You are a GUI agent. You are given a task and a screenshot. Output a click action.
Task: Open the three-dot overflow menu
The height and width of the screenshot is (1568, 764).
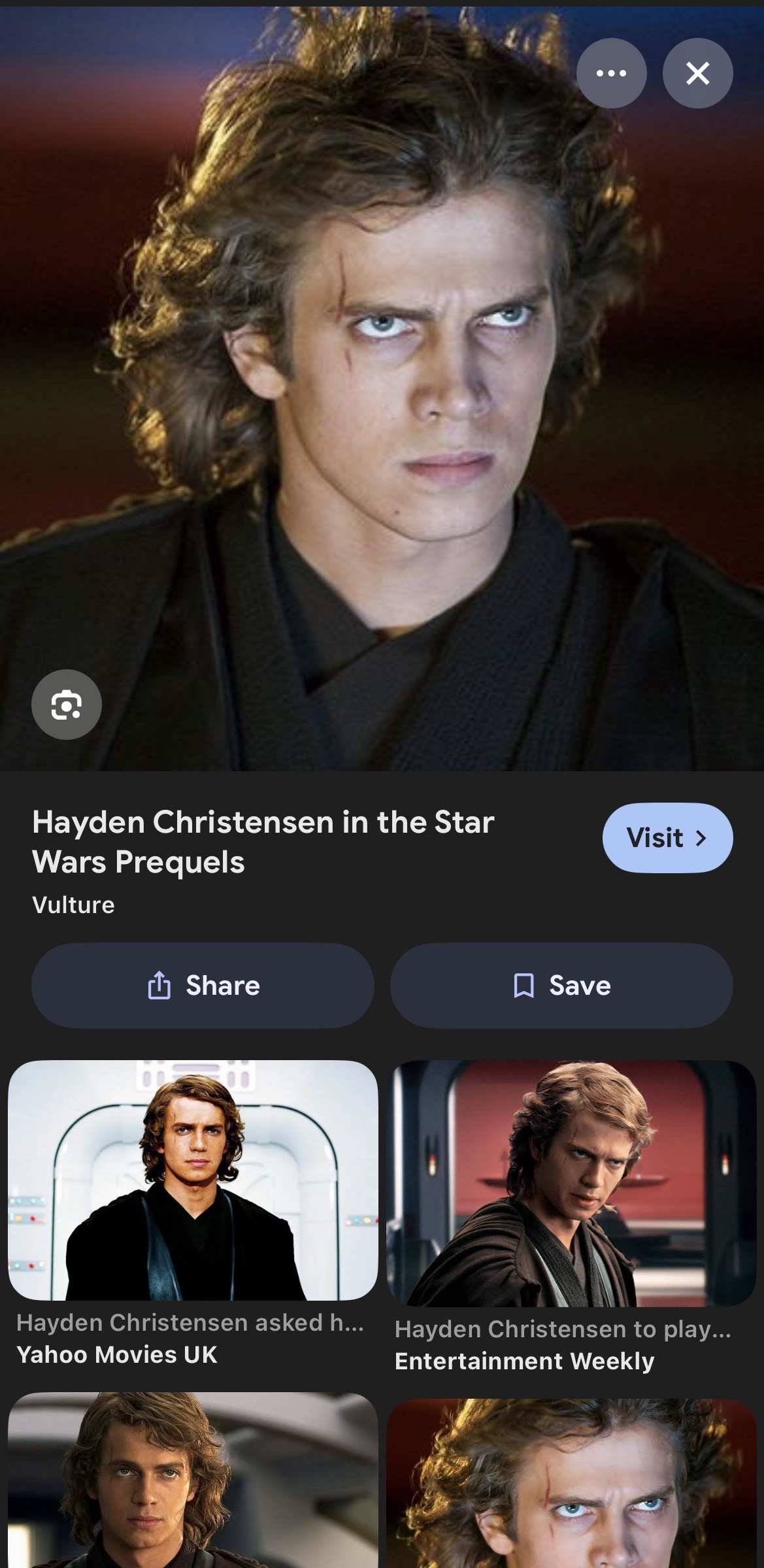611,73
